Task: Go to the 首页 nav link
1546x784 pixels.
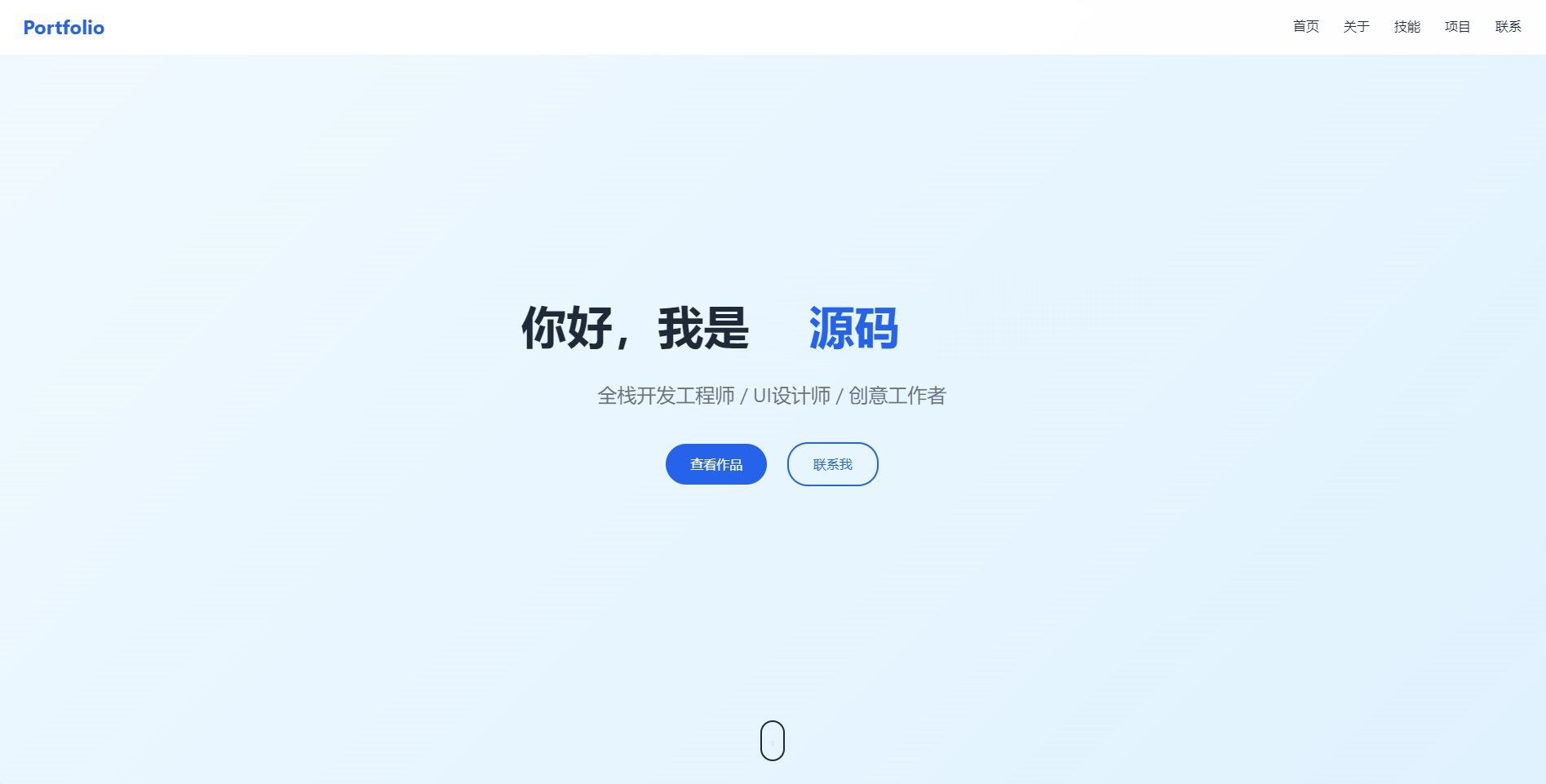Action: 1306,27
